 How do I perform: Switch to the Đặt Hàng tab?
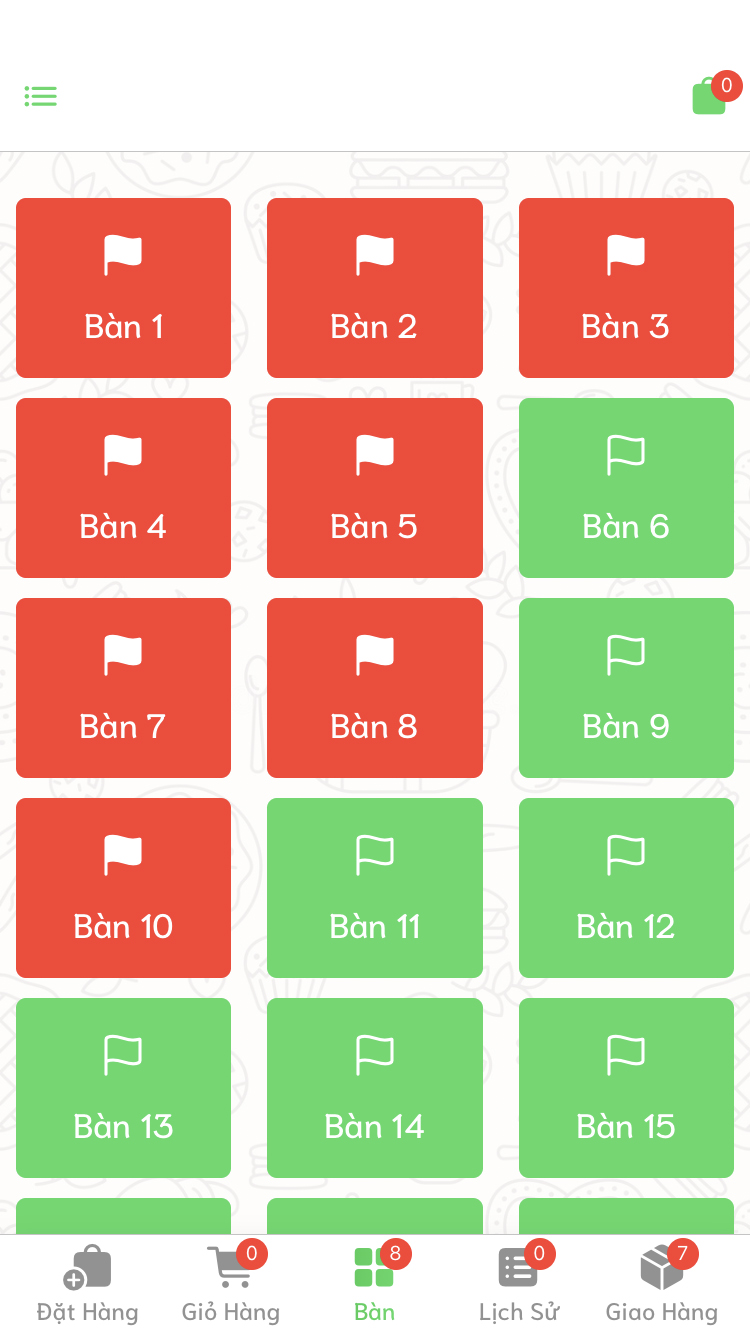pyautogui.click(x=87, y=1284)
